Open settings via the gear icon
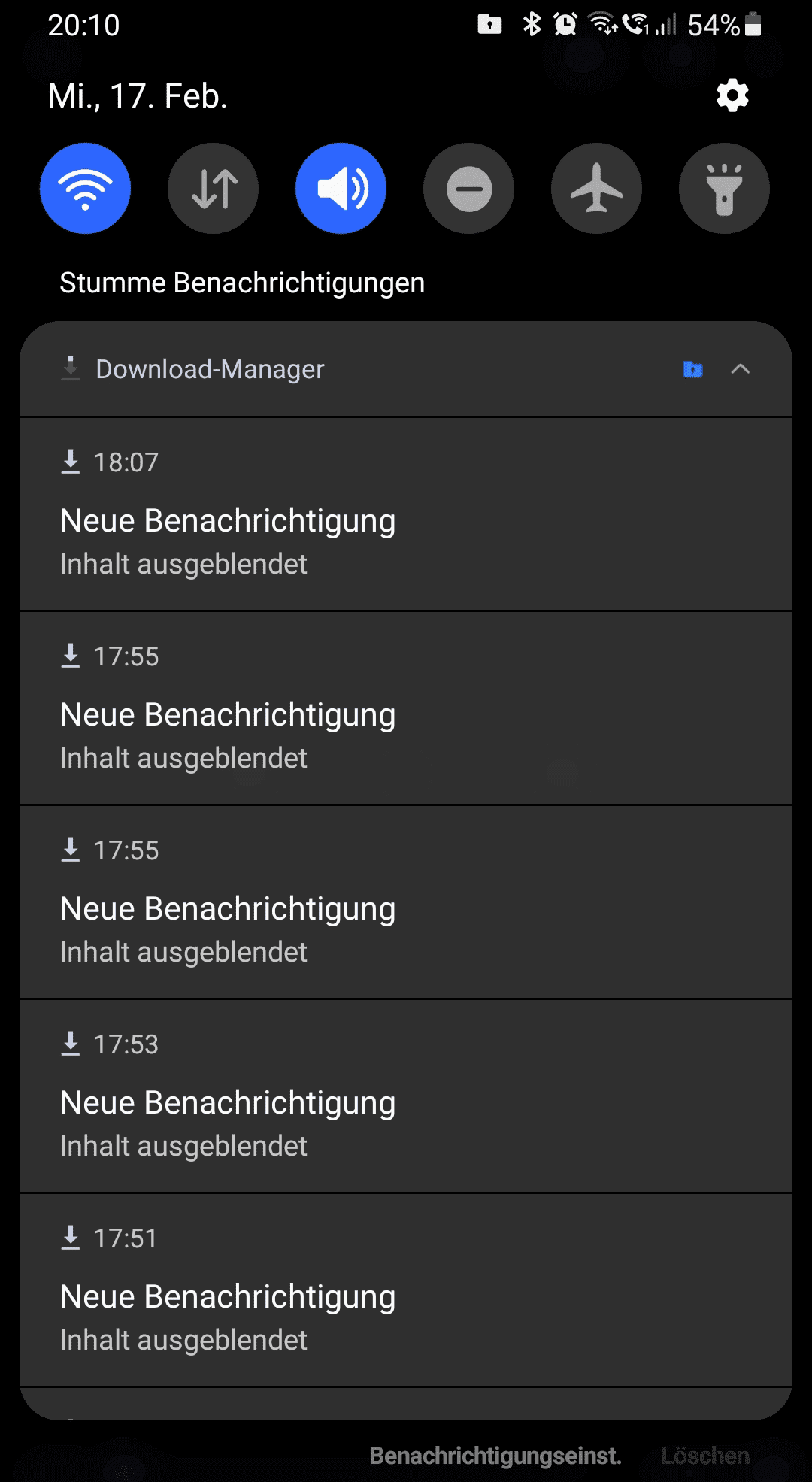The width and height of the screenshot is (812, 1482). click(x=732, y=95)
